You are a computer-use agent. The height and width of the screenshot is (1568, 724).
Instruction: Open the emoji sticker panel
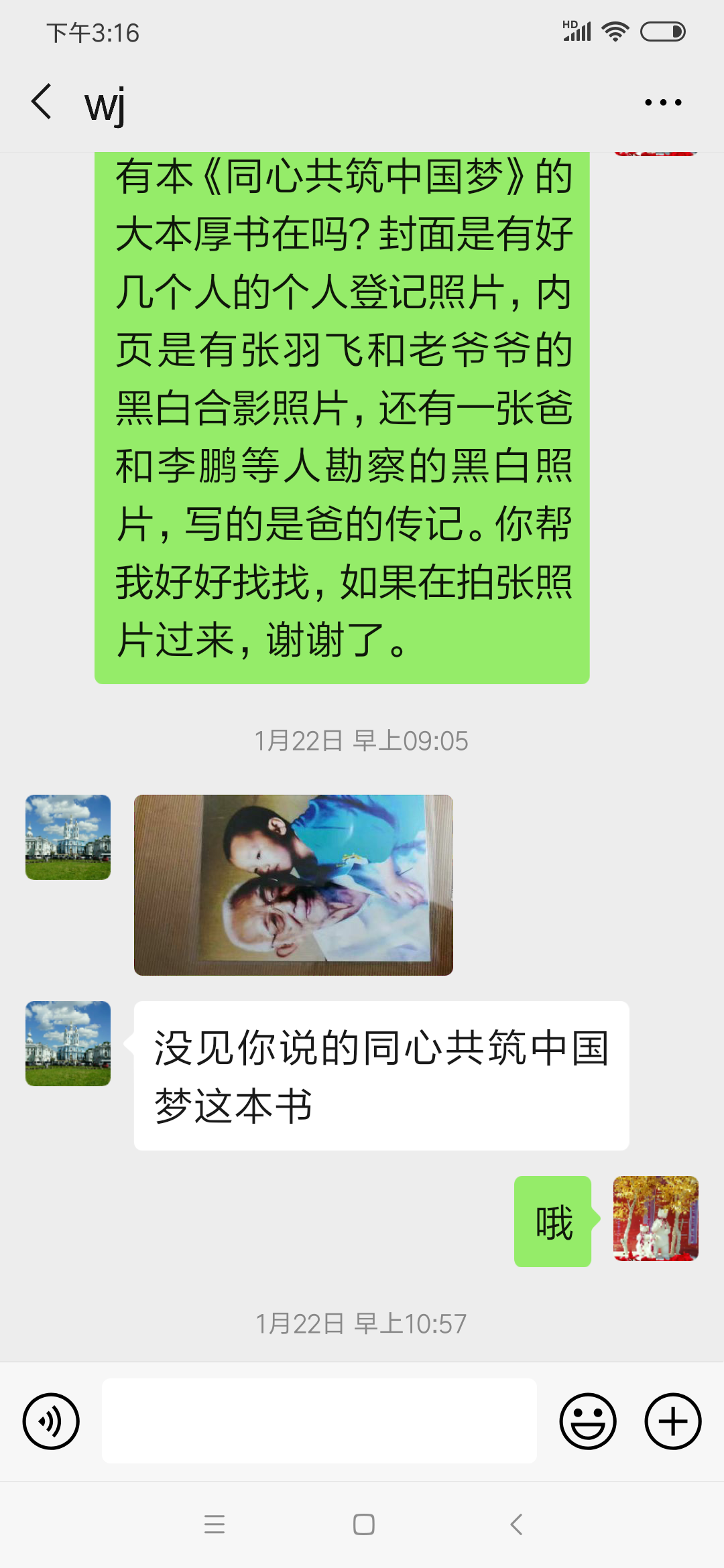tap(588, 1421)
